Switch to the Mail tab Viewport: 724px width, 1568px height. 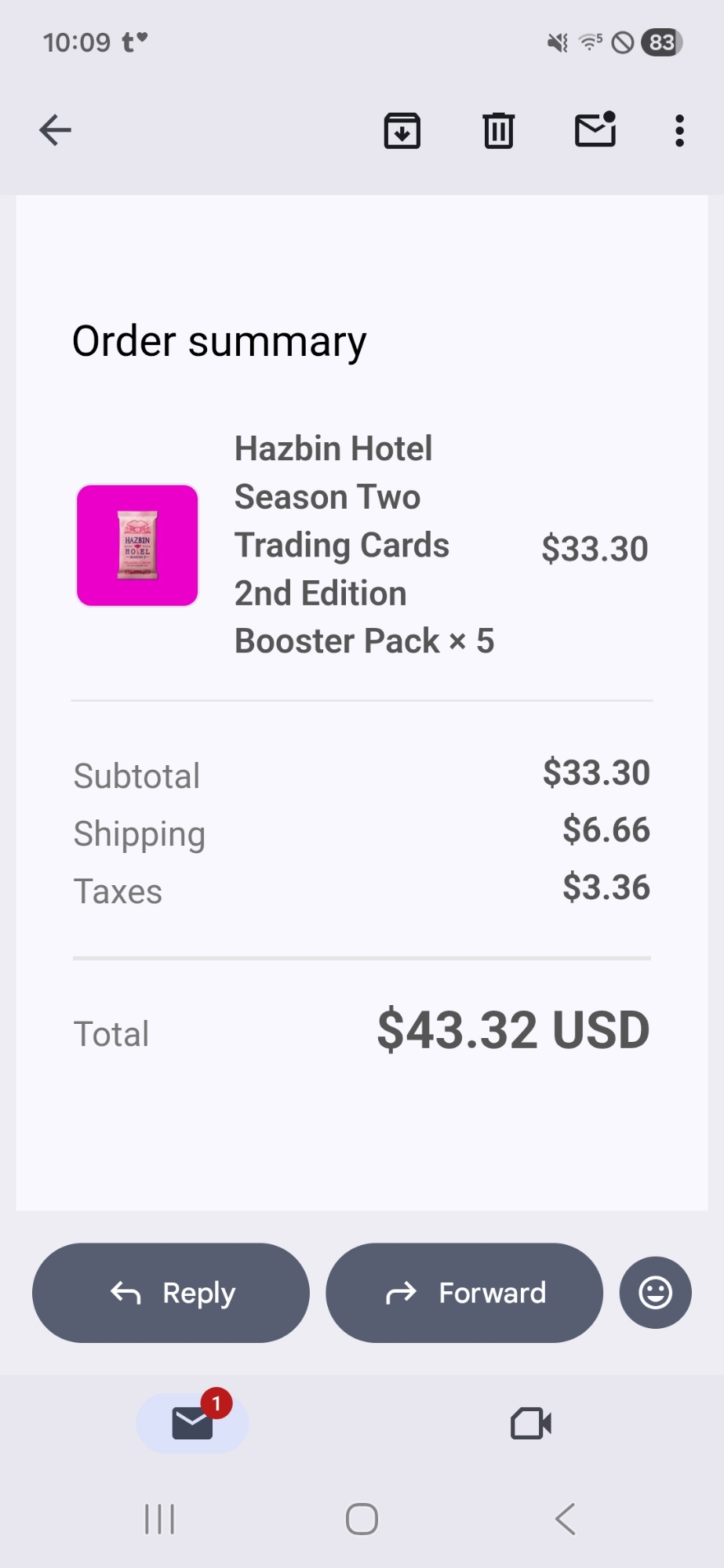(x=193, y=1422)
